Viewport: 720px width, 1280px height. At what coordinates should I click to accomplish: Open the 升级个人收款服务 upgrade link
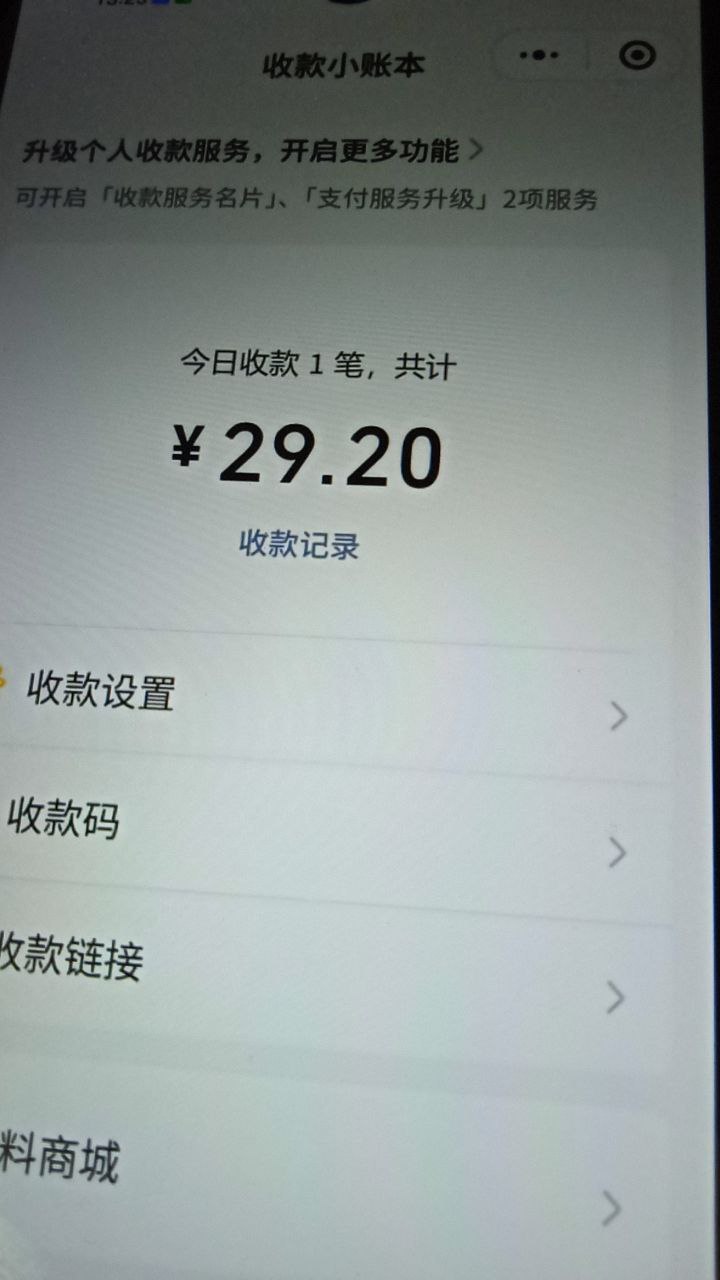point(252,152)
